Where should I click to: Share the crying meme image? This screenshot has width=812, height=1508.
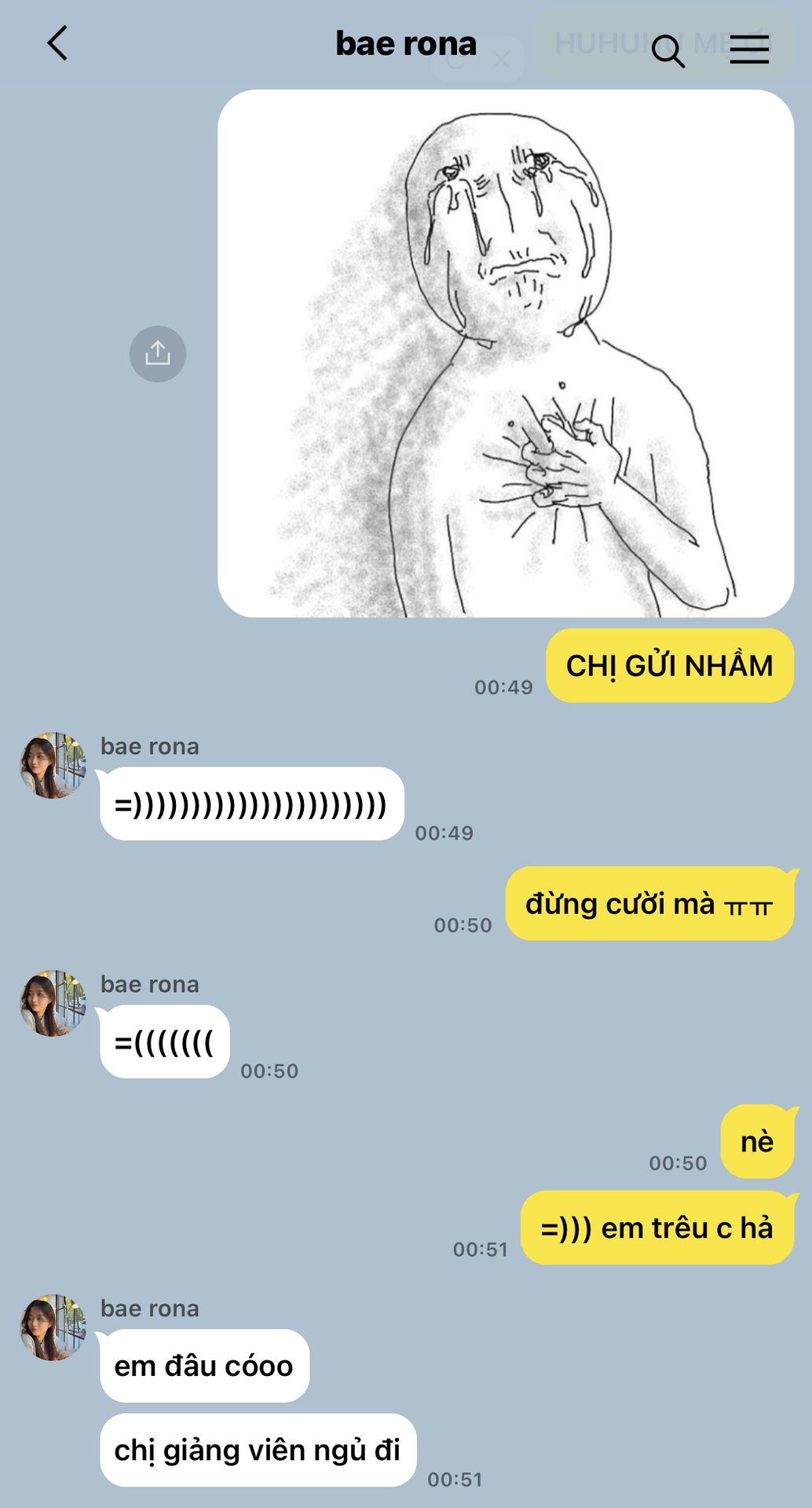click(158, 353)
